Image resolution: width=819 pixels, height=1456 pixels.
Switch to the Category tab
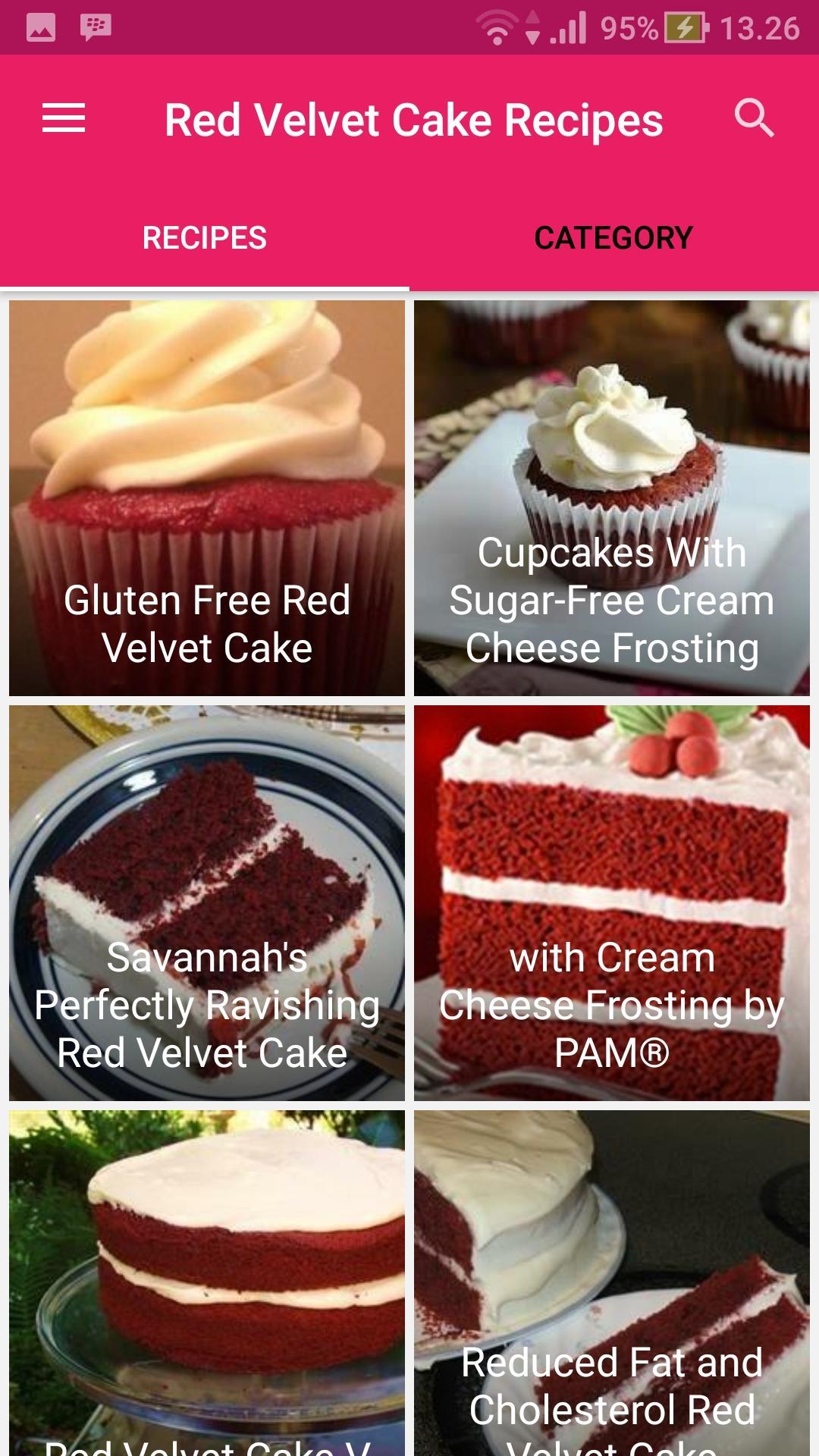point(613,238)
